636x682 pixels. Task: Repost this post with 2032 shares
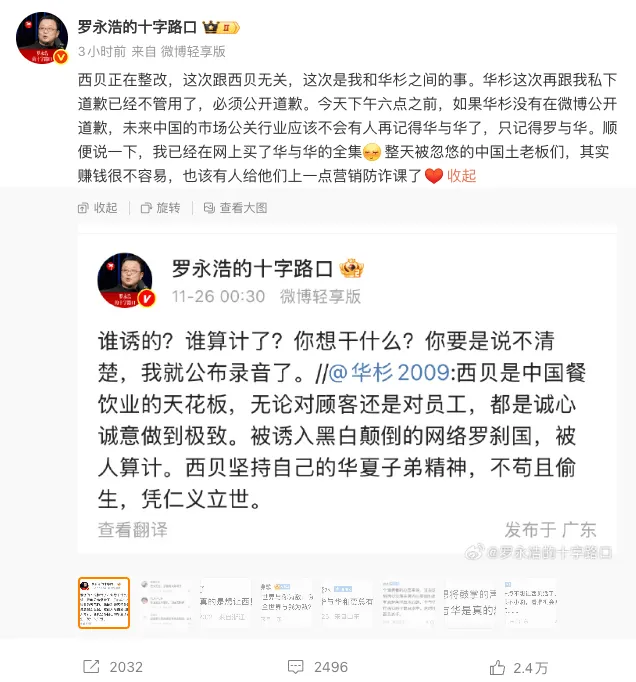point(112,666)
